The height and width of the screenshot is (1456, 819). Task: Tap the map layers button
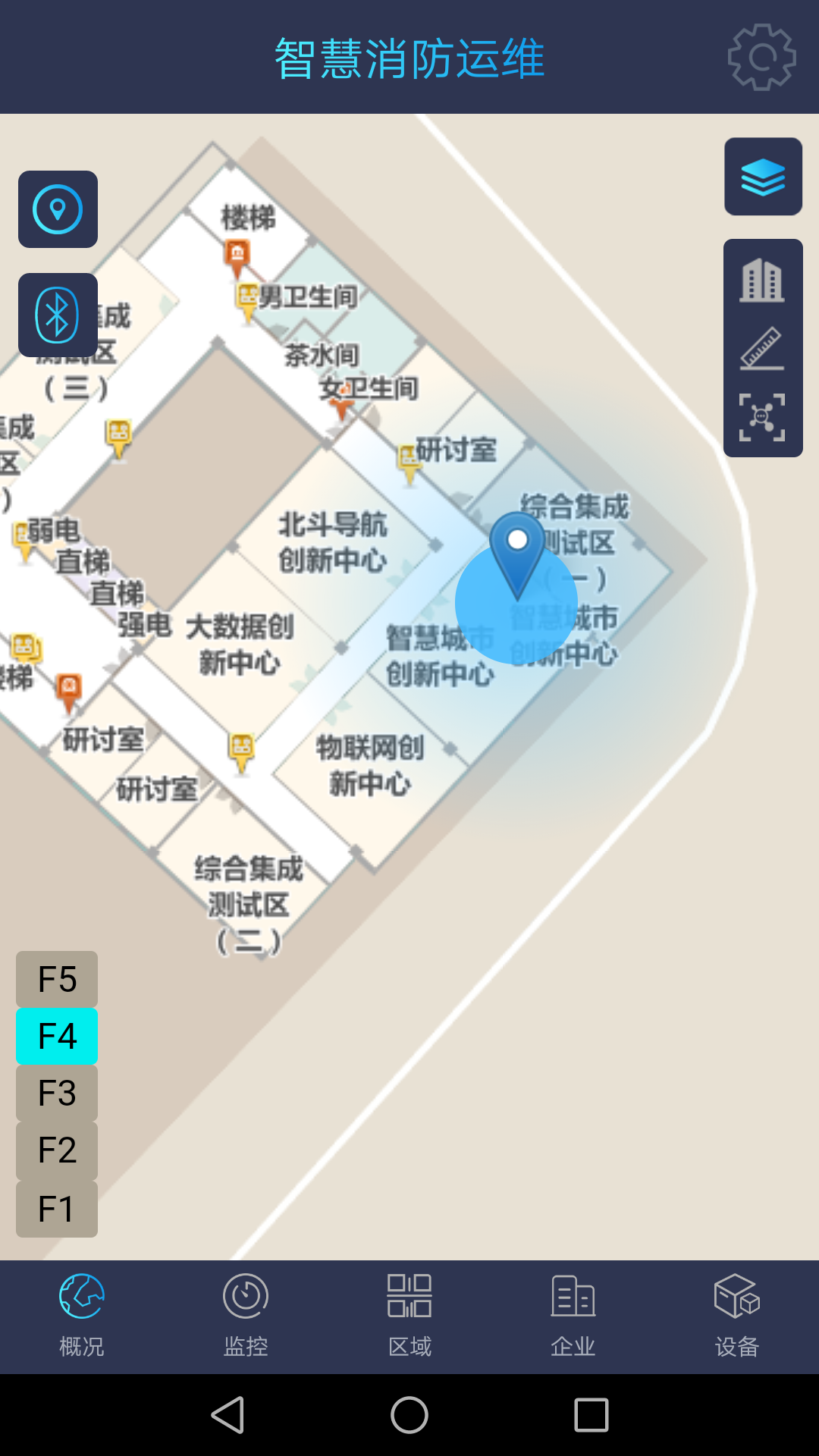[763, 177]
